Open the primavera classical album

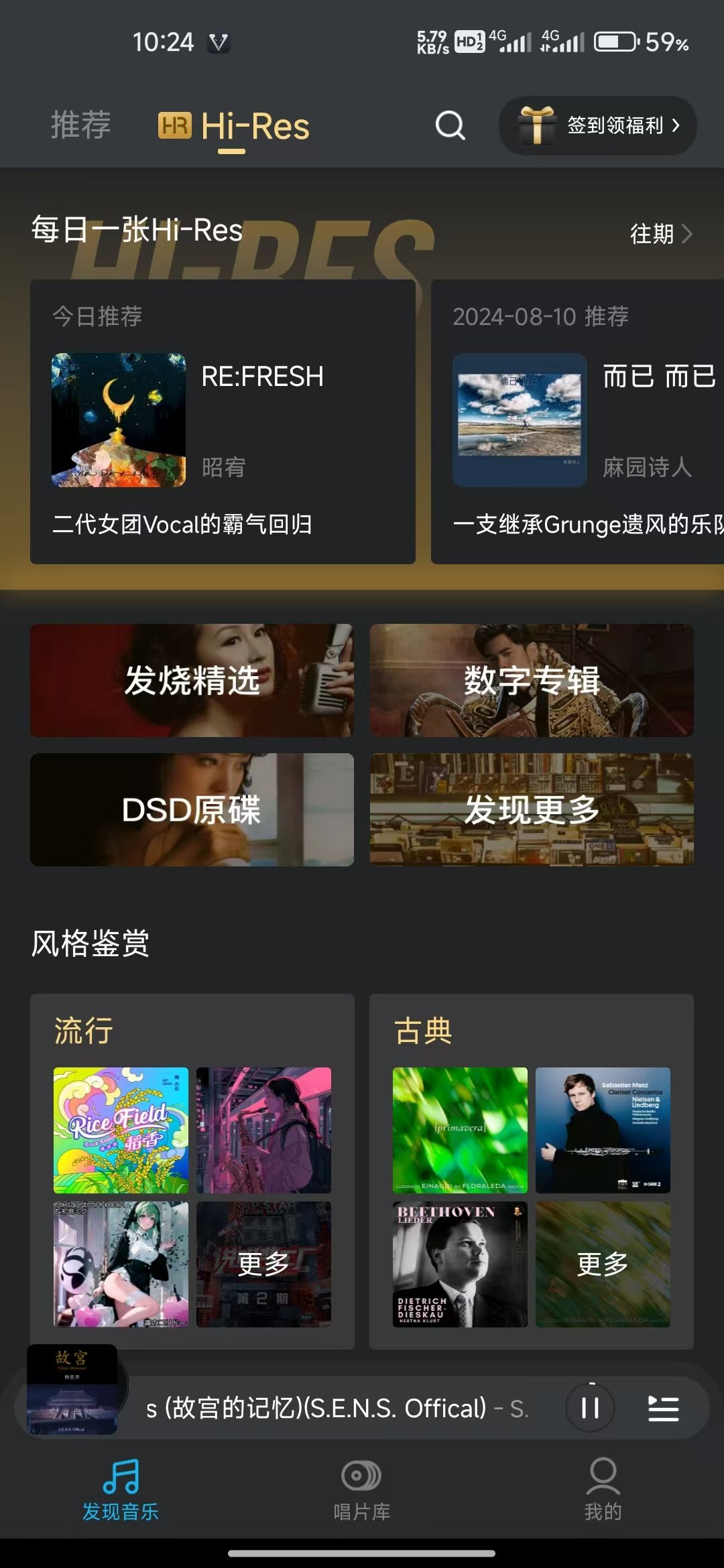460,1130
